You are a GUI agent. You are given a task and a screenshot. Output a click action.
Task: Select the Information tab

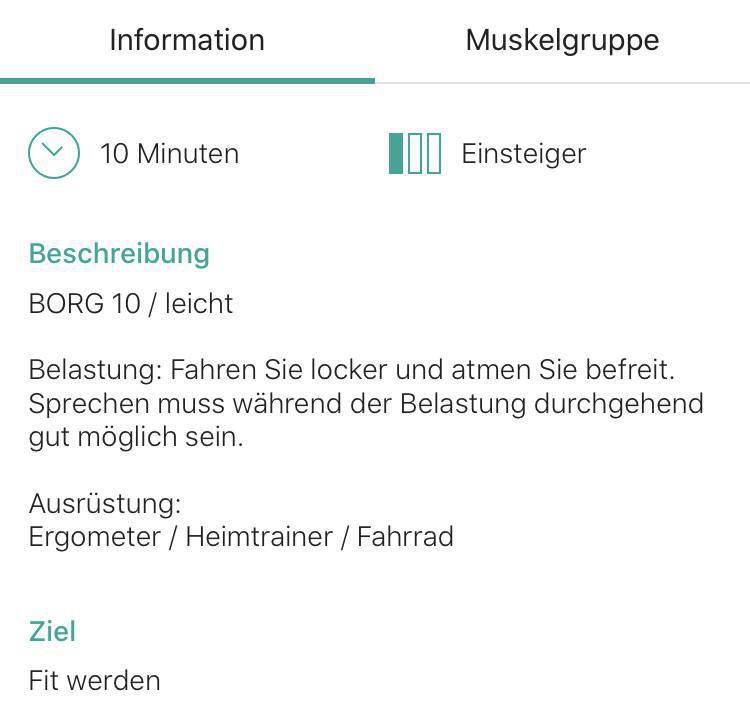pyautogui.click(x=187, y=40)
